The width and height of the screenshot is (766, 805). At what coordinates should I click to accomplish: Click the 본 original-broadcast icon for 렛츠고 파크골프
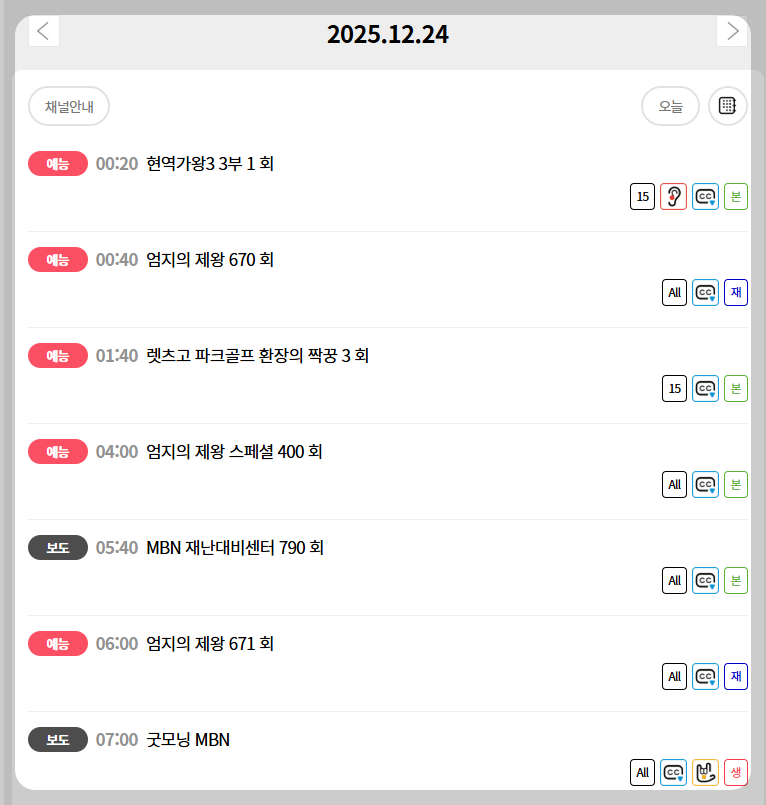[736, 388]
